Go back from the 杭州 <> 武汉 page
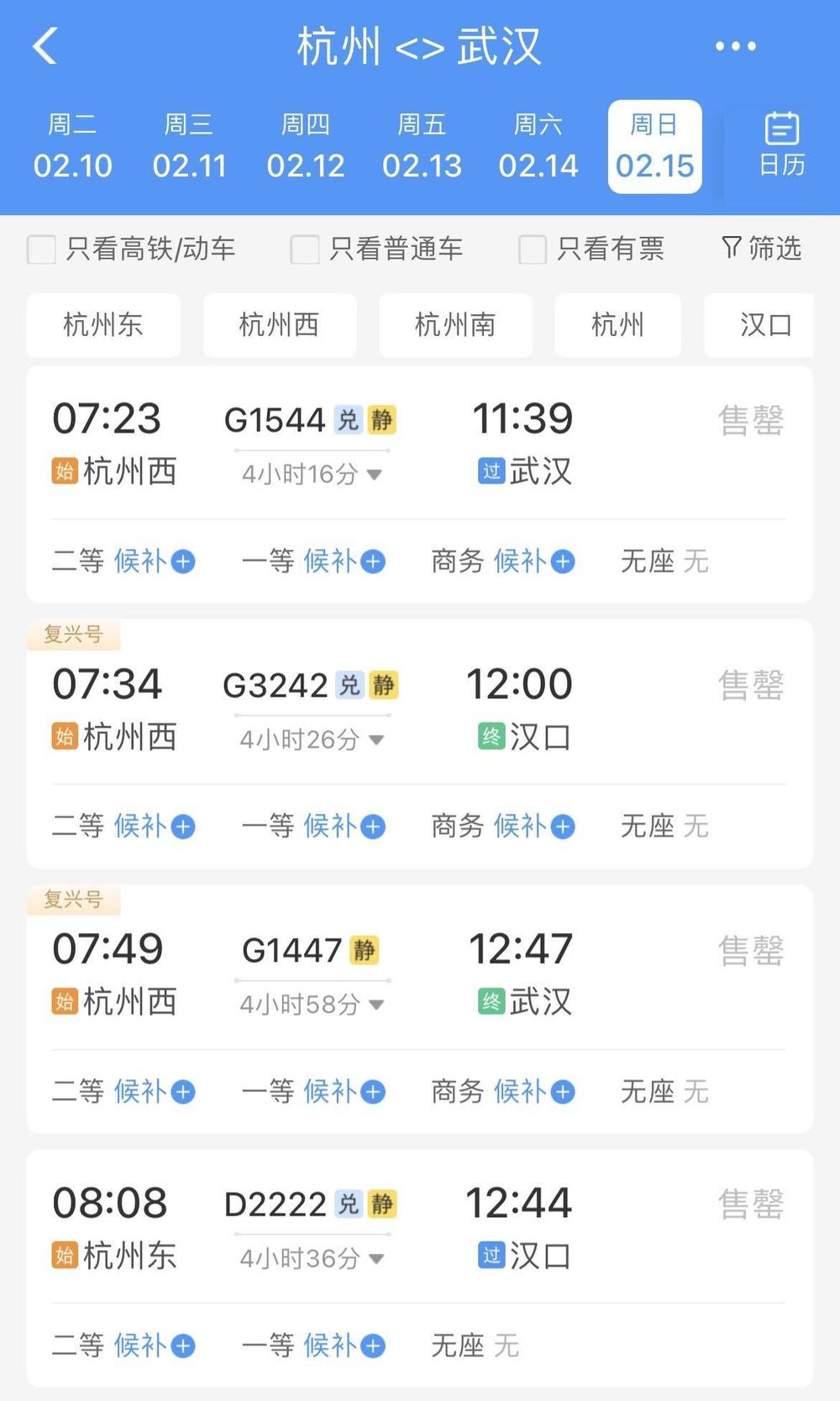840x1401 pixels. click(45, 46)
